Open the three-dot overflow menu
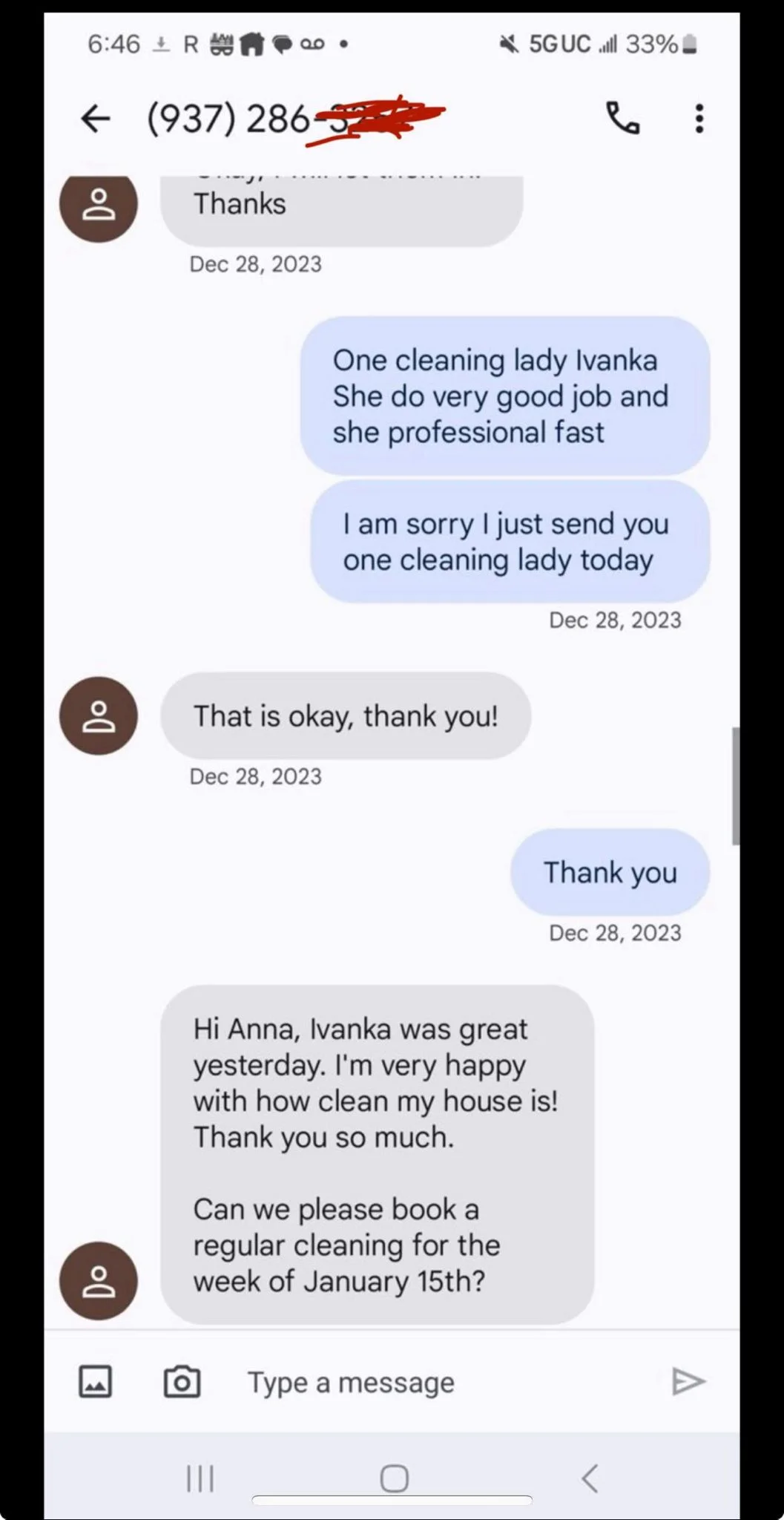The image size is (784, 1520). point(699,118)
